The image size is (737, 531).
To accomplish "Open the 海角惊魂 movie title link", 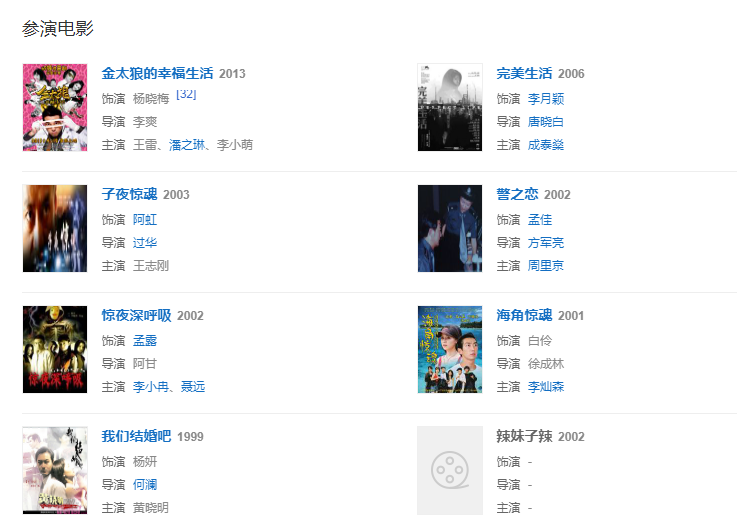I will [524, 315].
